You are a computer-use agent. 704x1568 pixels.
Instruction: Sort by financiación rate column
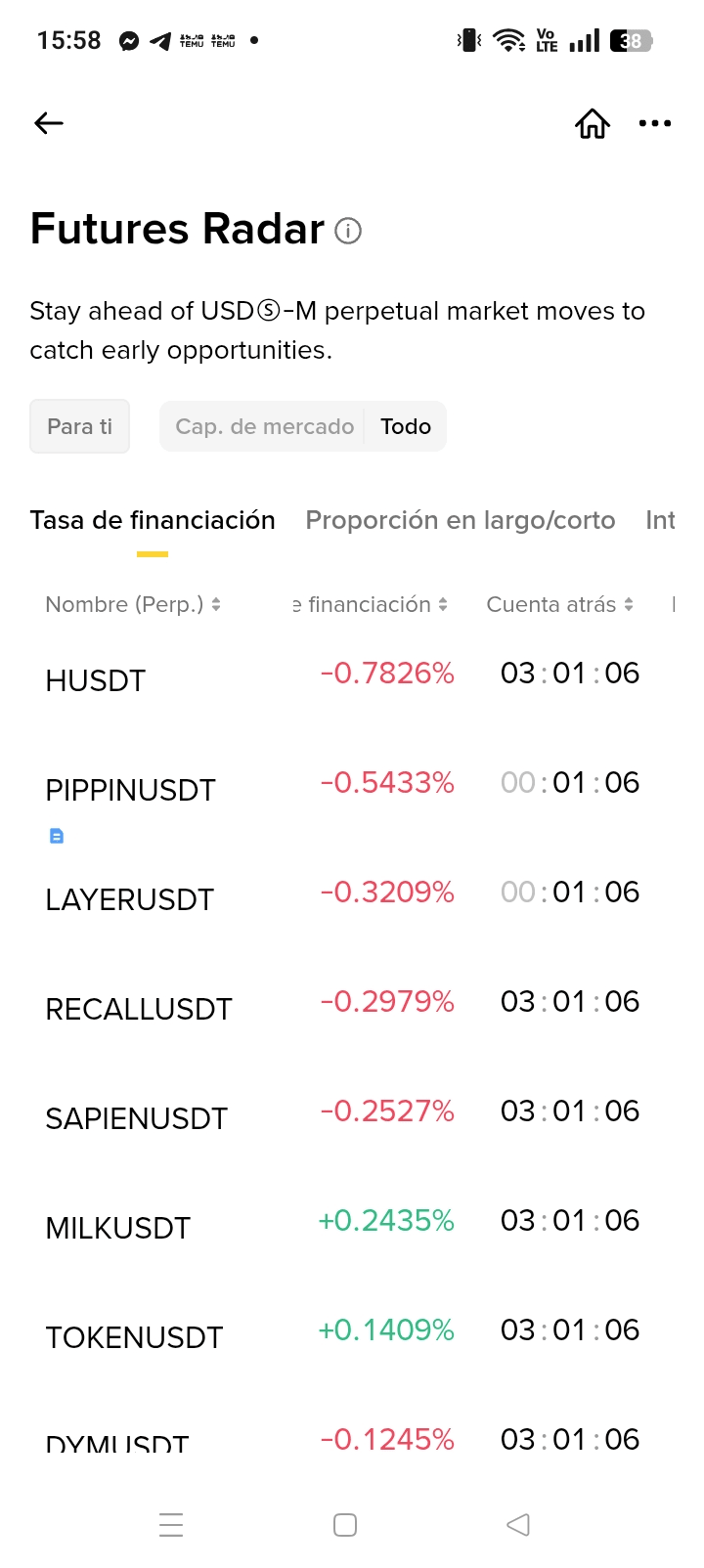[x=372, y=605]
